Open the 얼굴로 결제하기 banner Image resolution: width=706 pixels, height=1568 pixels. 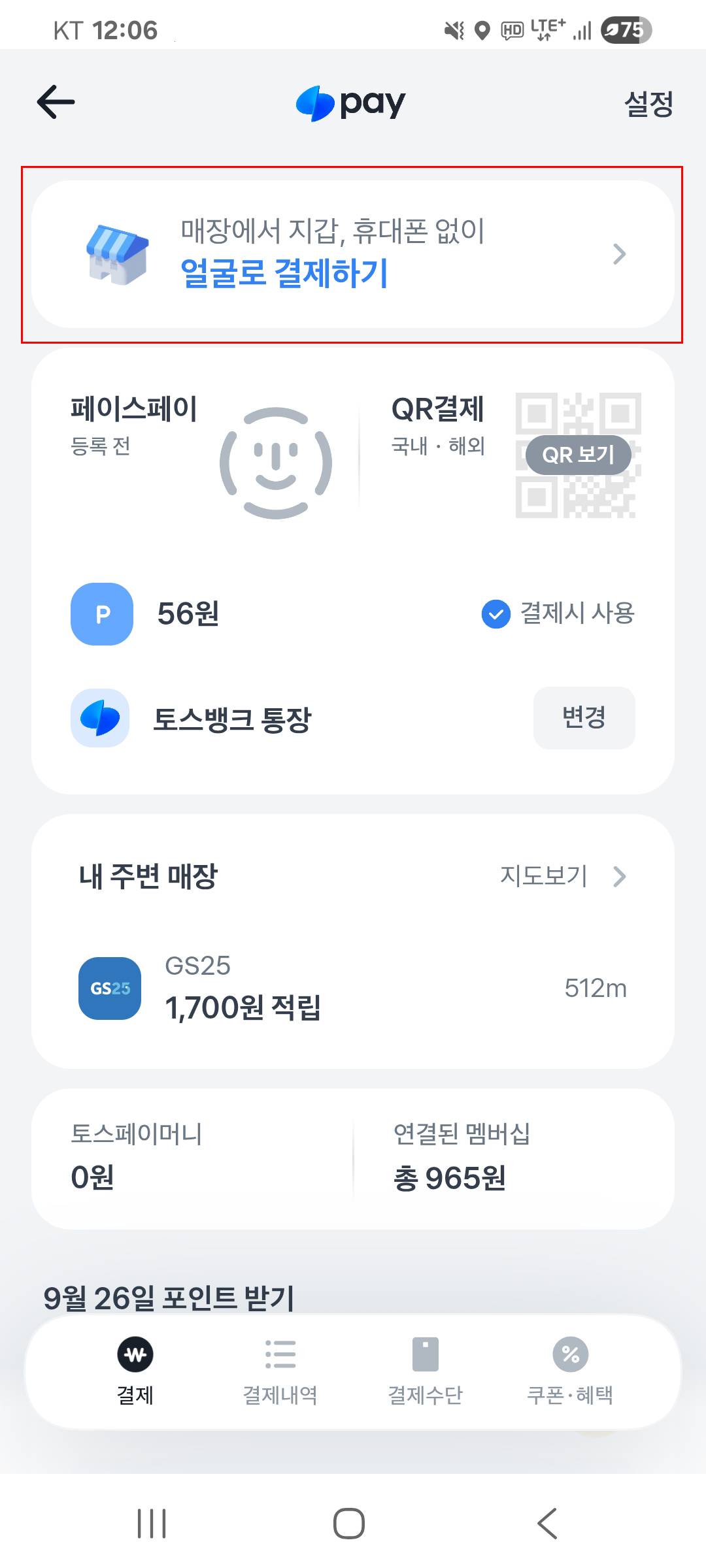click(353, 254)
